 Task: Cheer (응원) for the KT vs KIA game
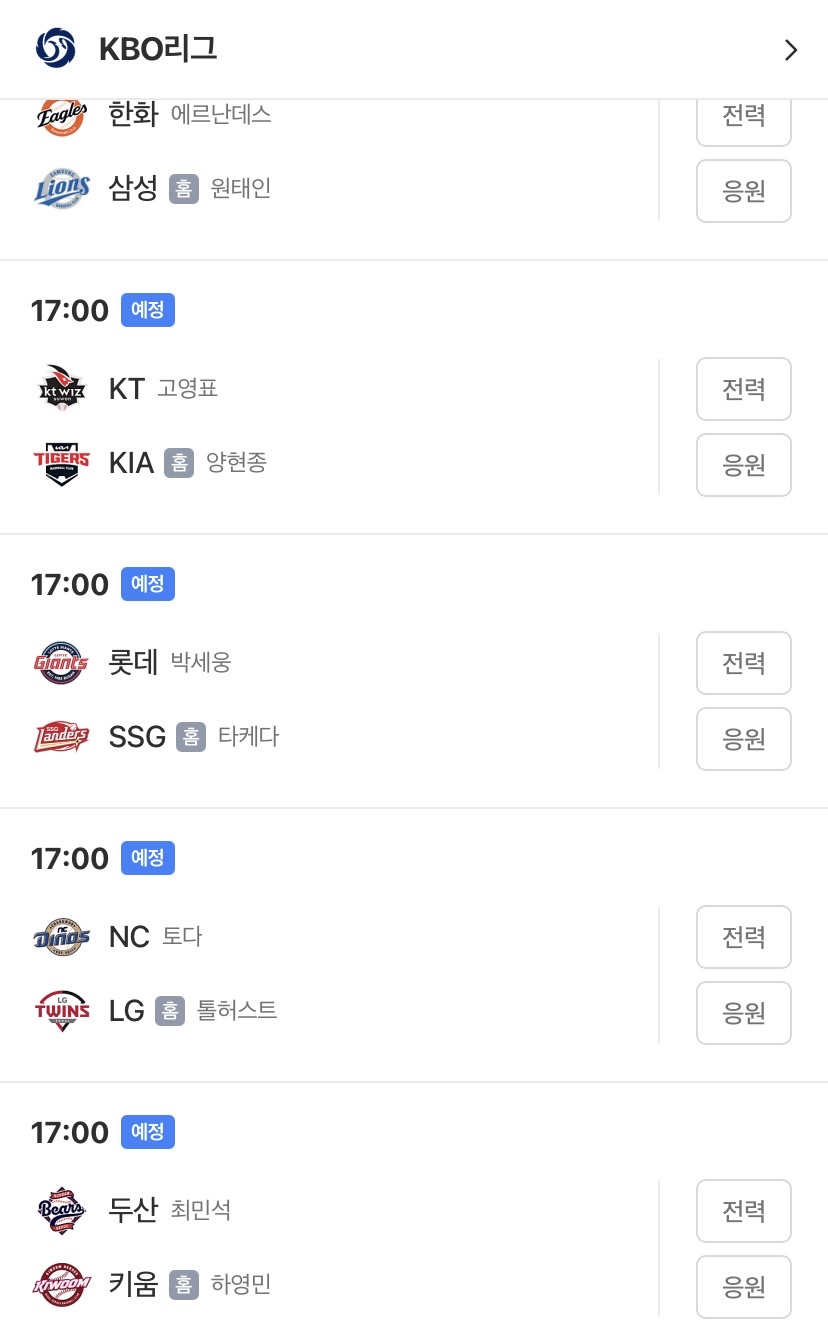tap(743, 465)
